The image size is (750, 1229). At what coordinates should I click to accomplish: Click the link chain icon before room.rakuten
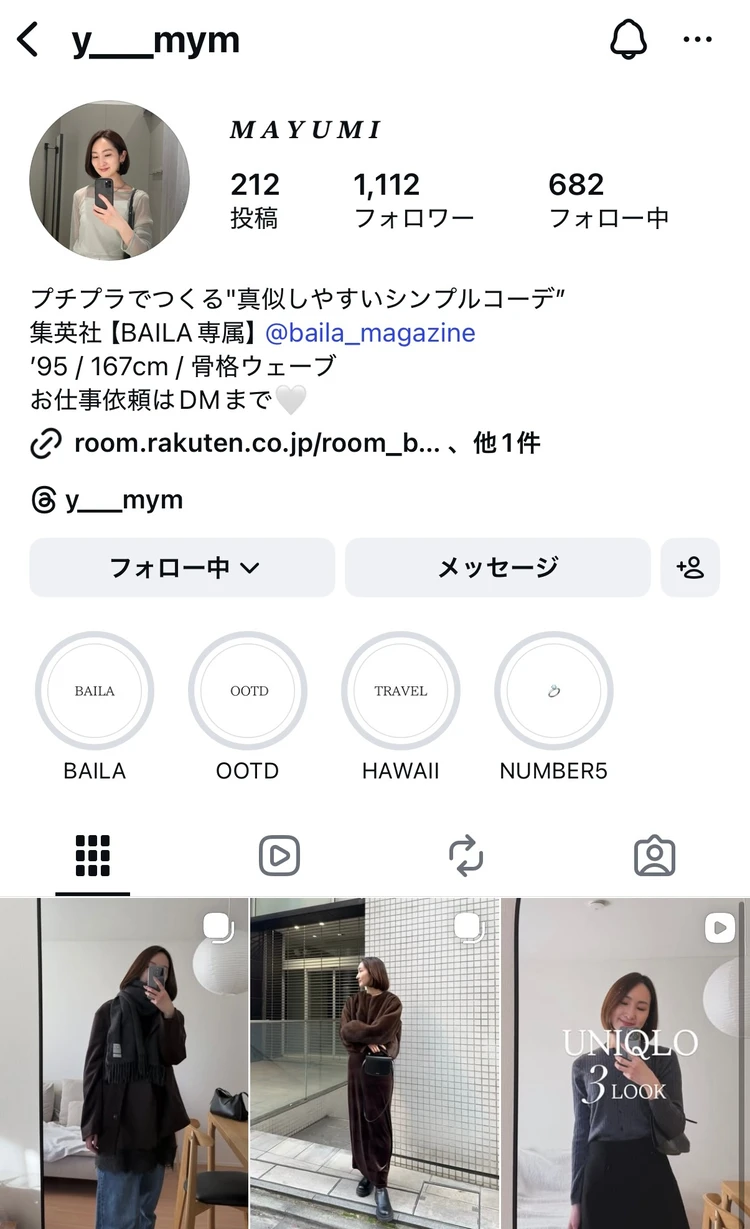coord(46,443)
